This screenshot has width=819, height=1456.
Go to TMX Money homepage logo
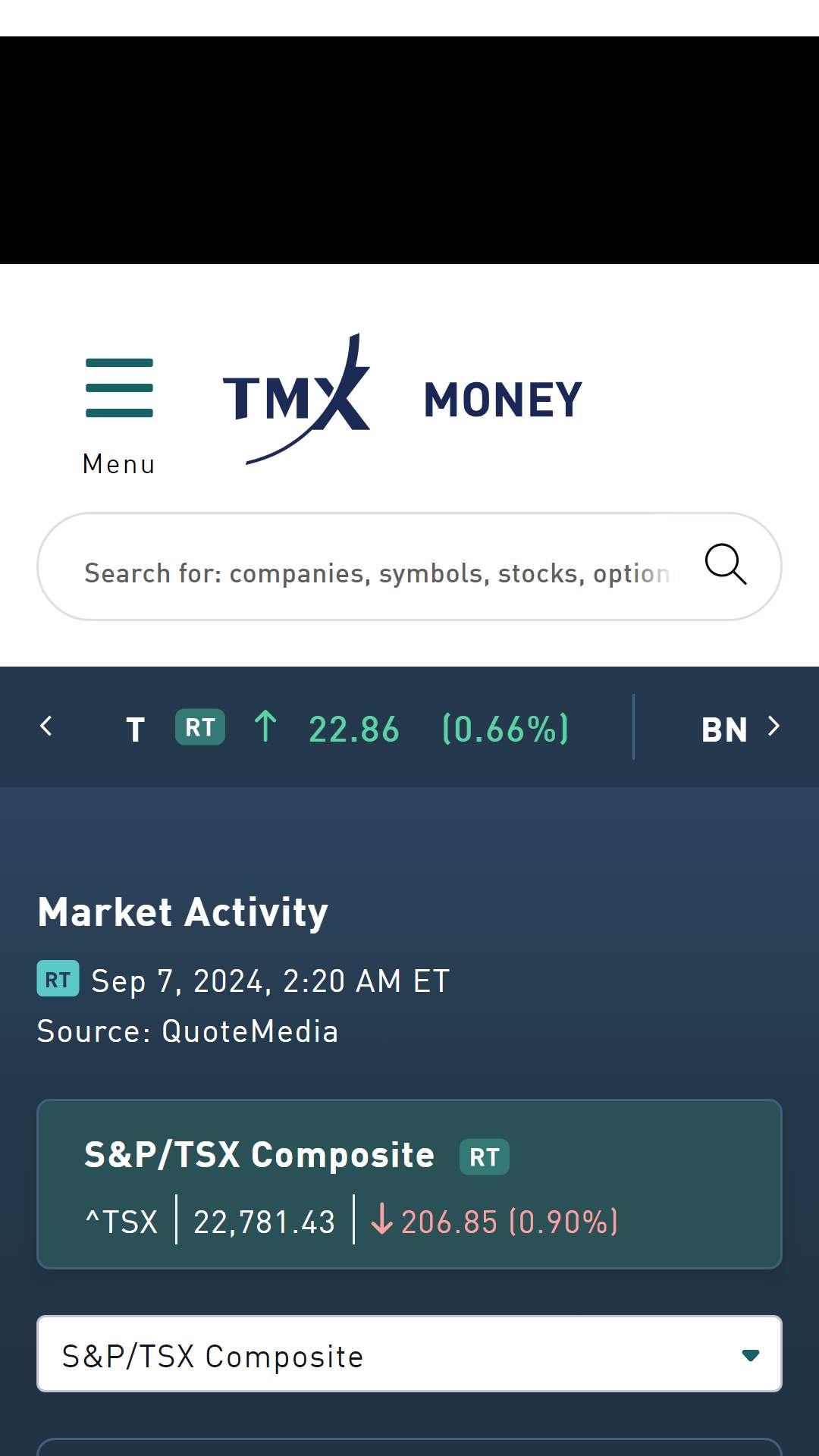[402, 399]
